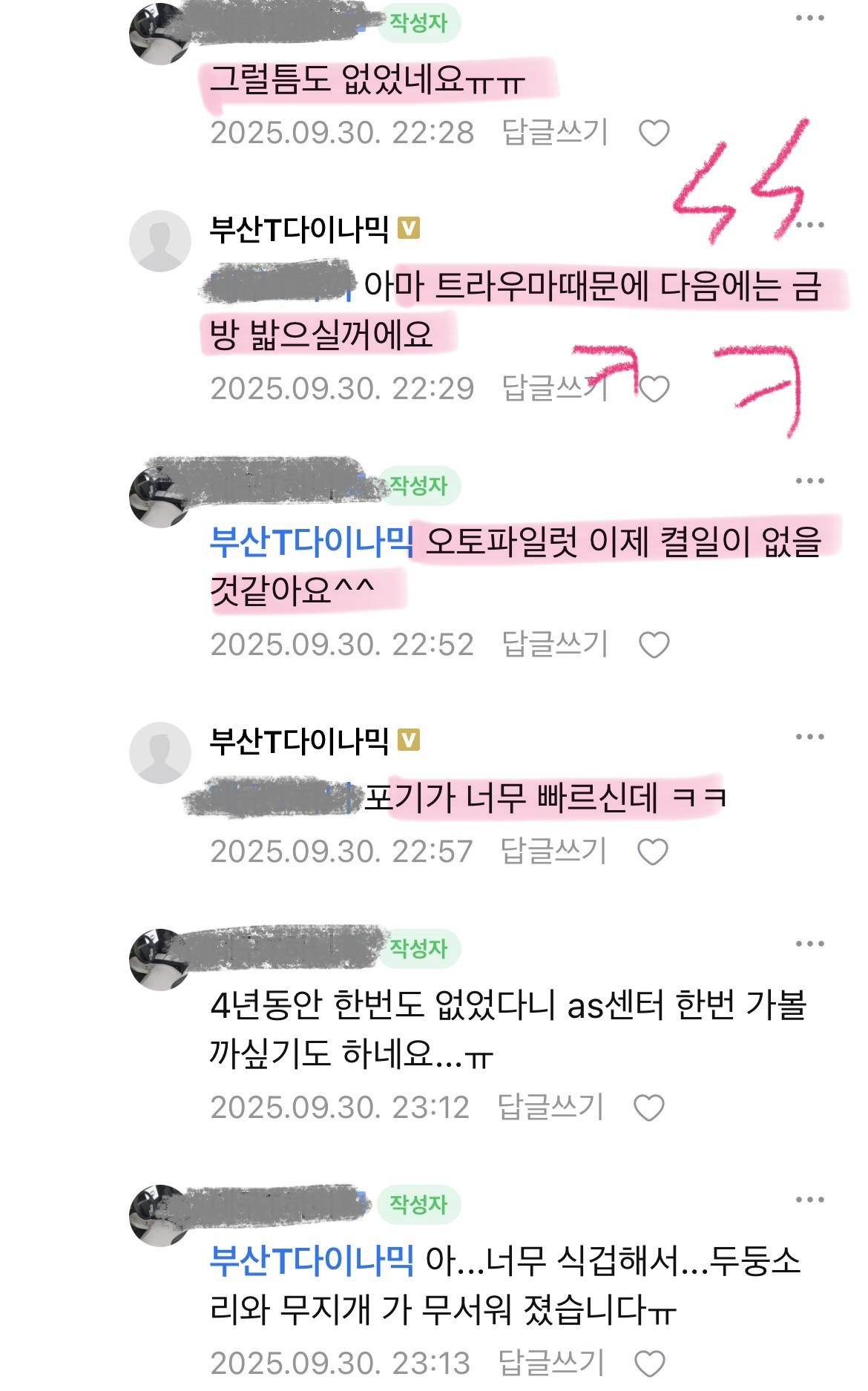Open 부산T다이나믹's profile from the 22:29 comment
Viewport: 868px width, 1391px height.
tap(299, 229)
